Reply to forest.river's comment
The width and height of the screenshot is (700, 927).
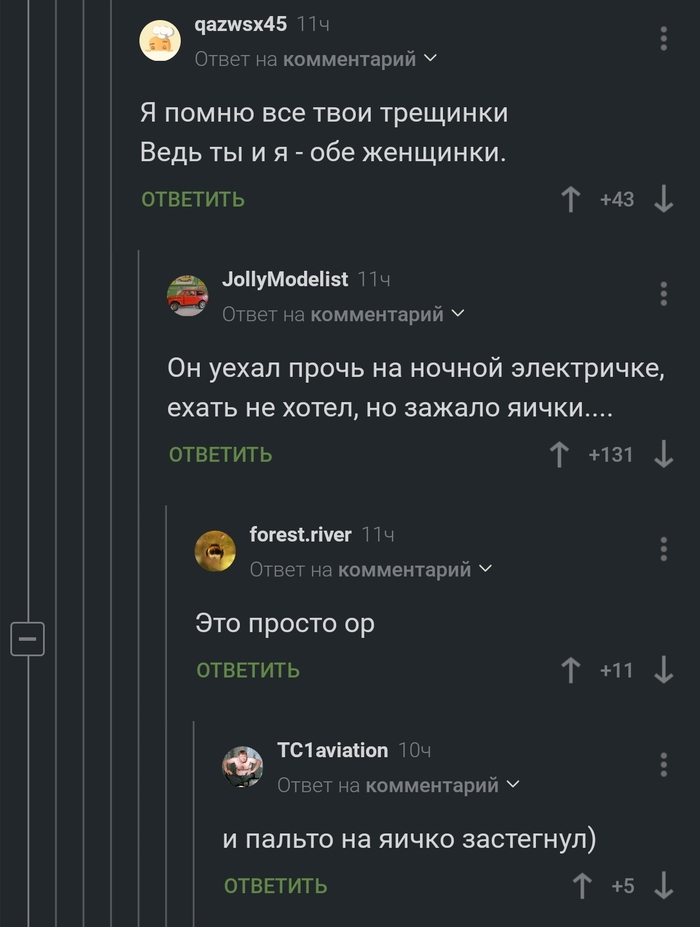pyautogui.click(x=248, y=670)
